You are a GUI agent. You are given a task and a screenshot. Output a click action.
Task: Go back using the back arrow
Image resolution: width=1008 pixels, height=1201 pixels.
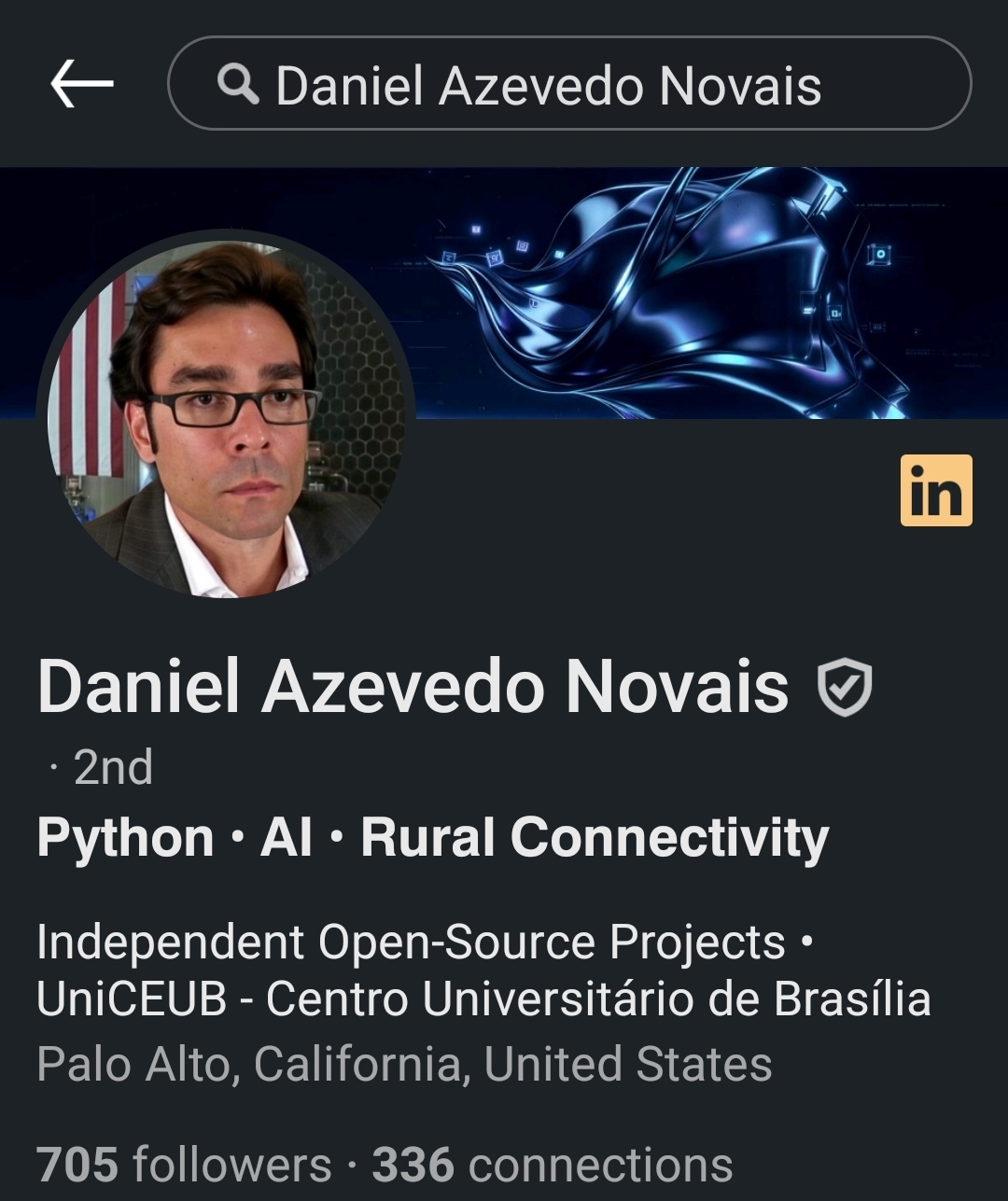tap(82, 84)
